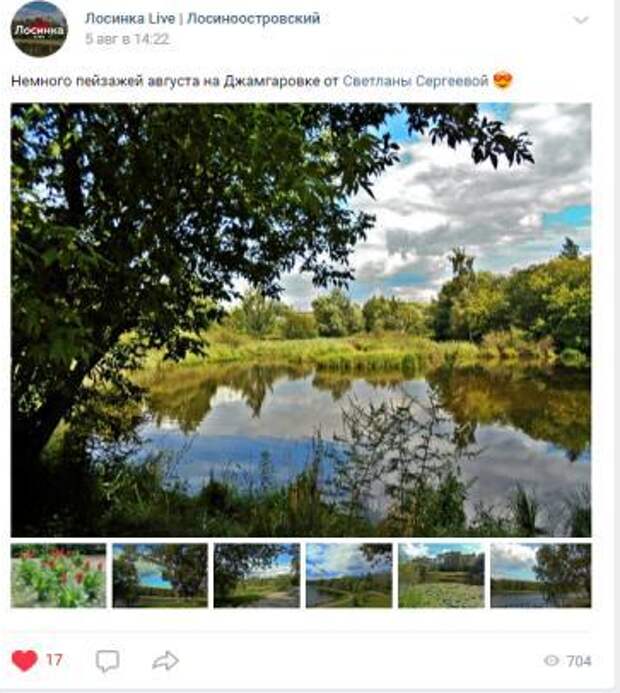Like this post with the heart
Image resolution: width=620 pixels, height=693 pixels.
pyautogui.click(x=25, y=660)
